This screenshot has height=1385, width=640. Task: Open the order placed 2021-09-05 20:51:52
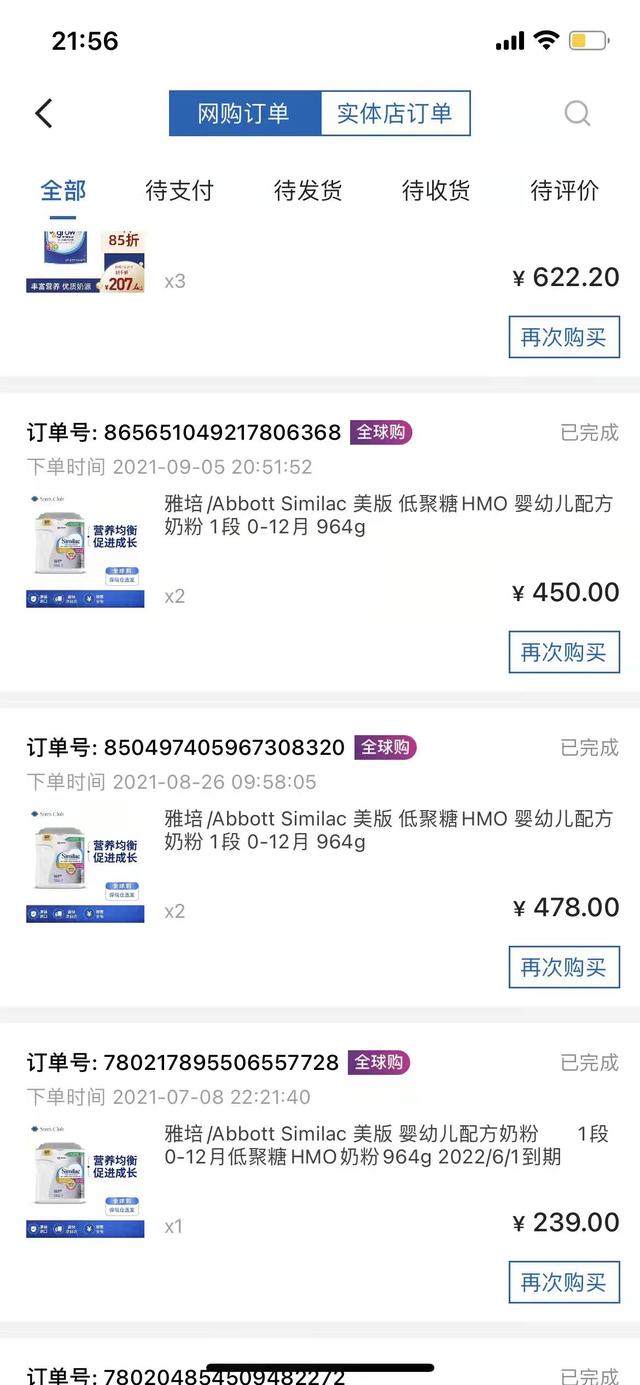point(388,516)
